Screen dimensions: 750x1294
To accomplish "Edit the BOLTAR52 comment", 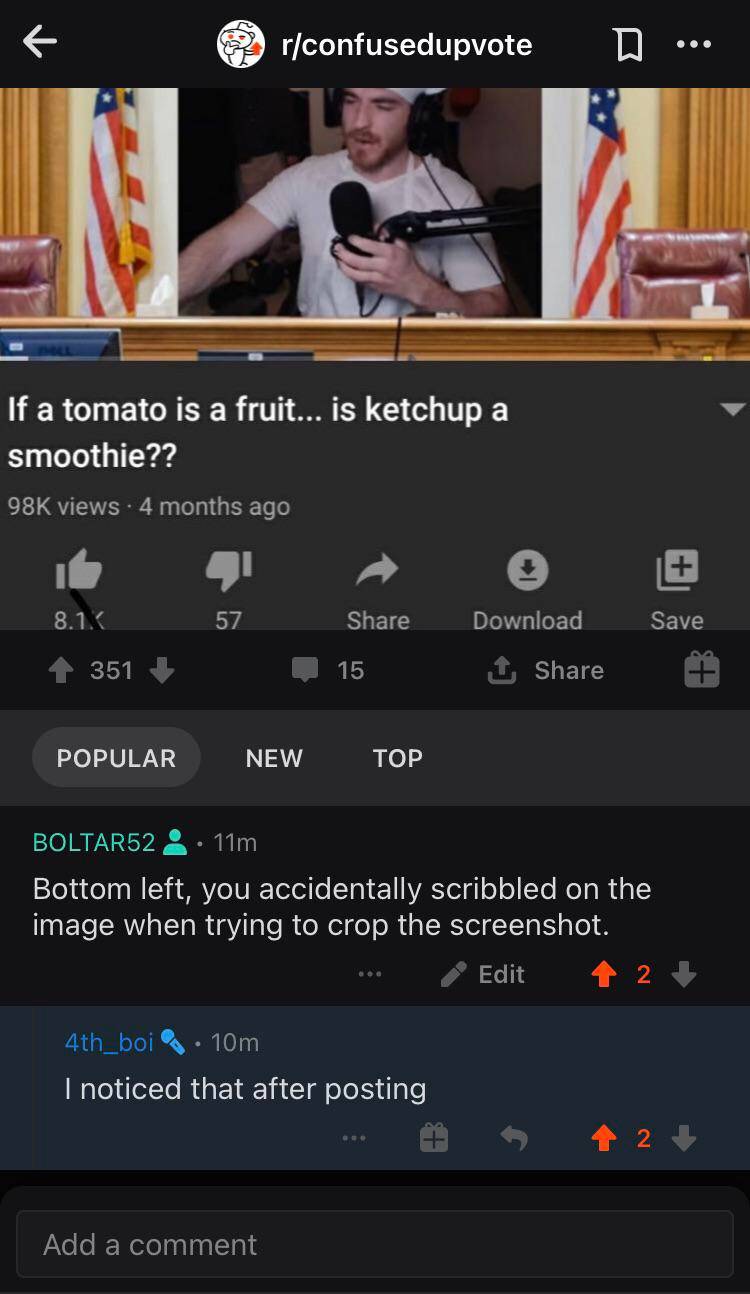I will pyautogui.click(x=484, y=974).
